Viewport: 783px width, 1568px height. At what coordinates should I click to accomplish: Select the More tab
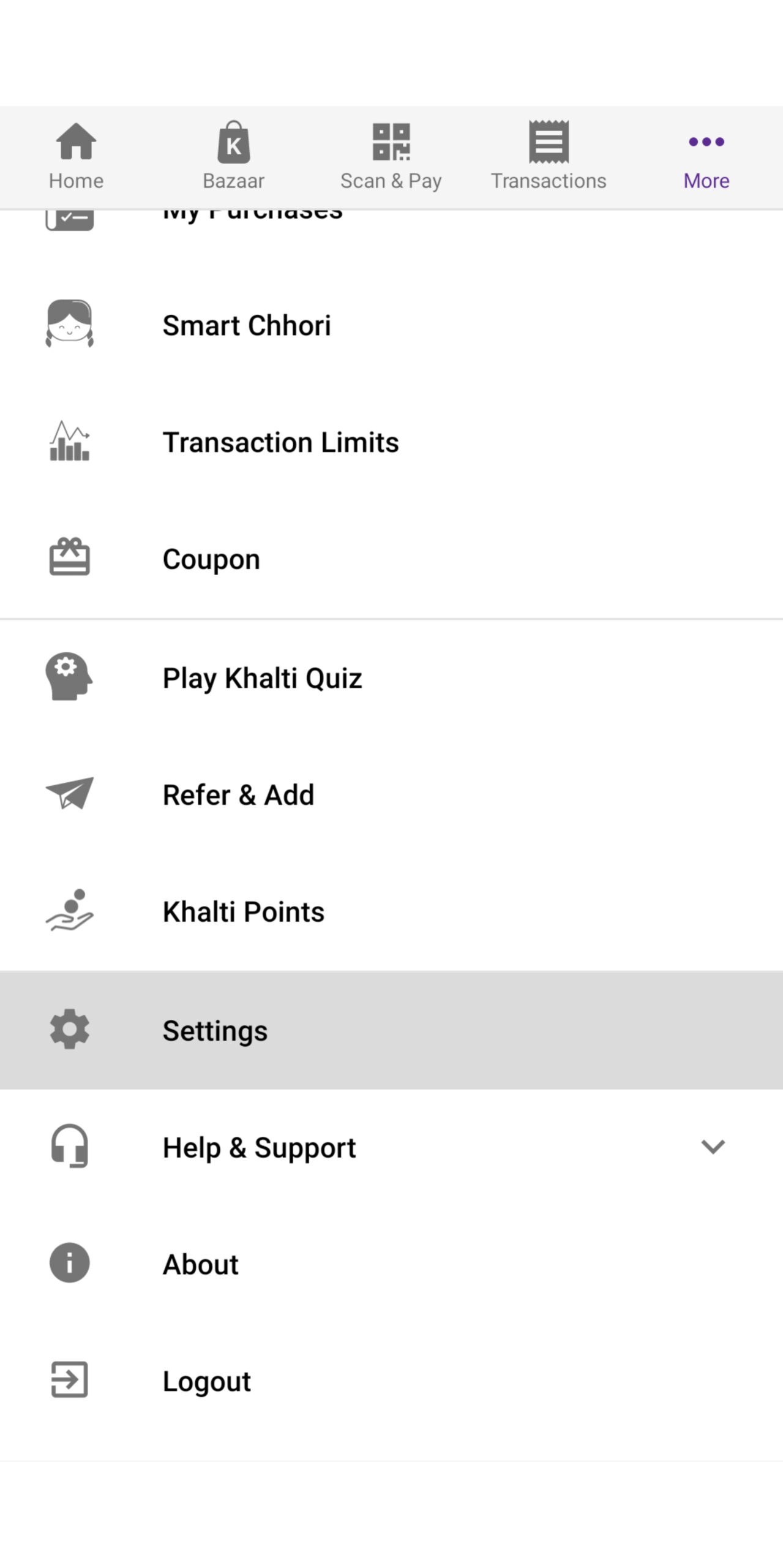pos(706,157)
